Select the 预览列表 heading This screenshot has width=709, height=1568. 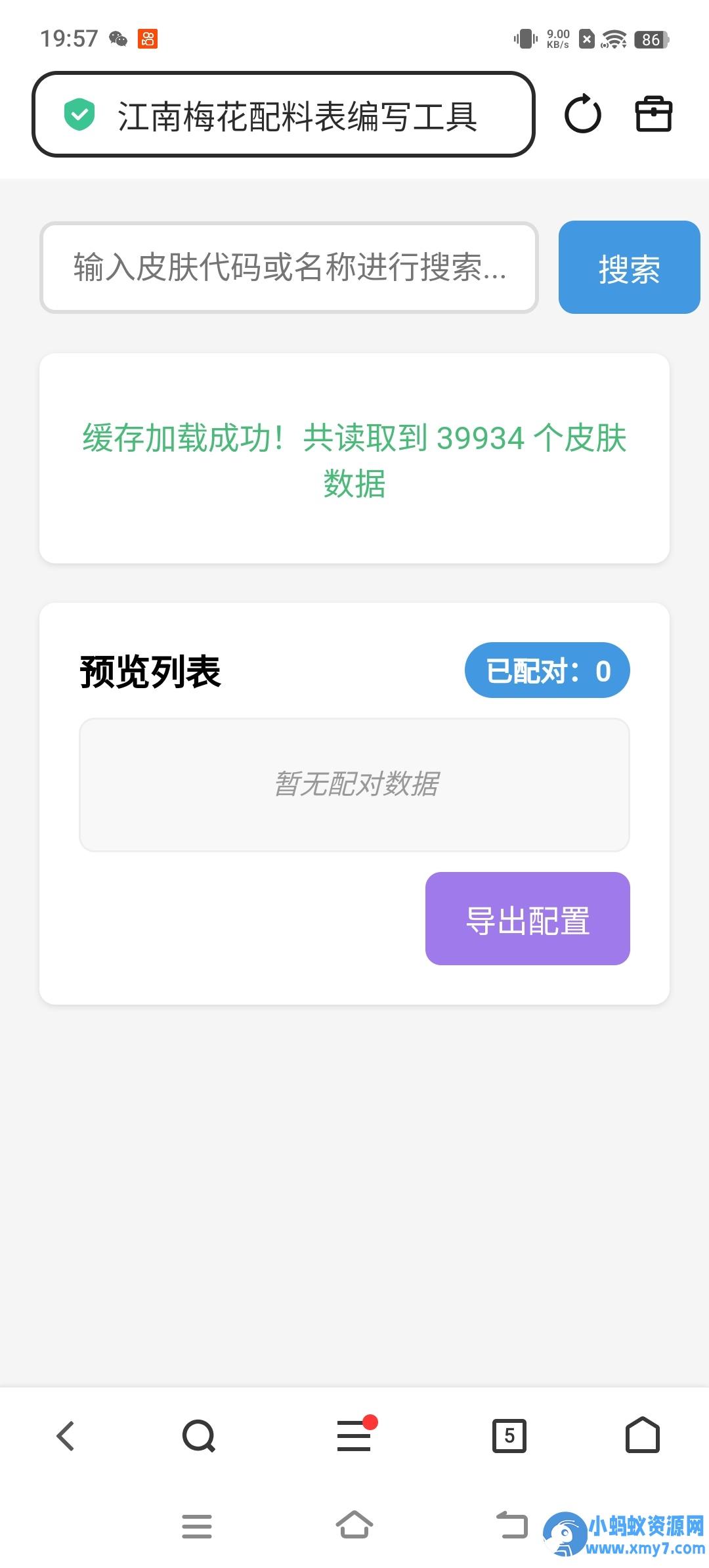148,671
